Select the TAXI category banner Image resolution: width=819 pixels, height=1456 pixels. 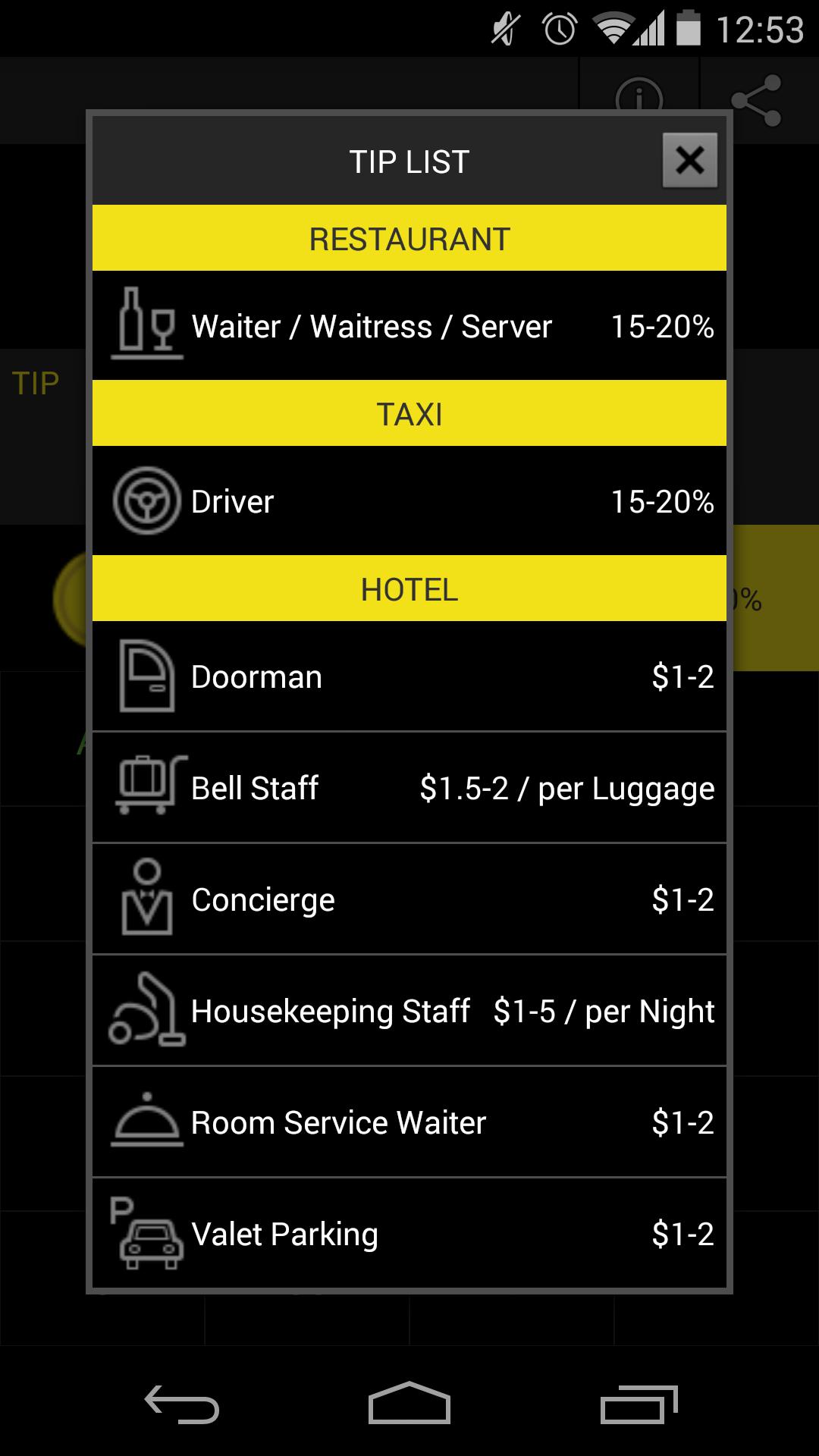tap(409, 413)
